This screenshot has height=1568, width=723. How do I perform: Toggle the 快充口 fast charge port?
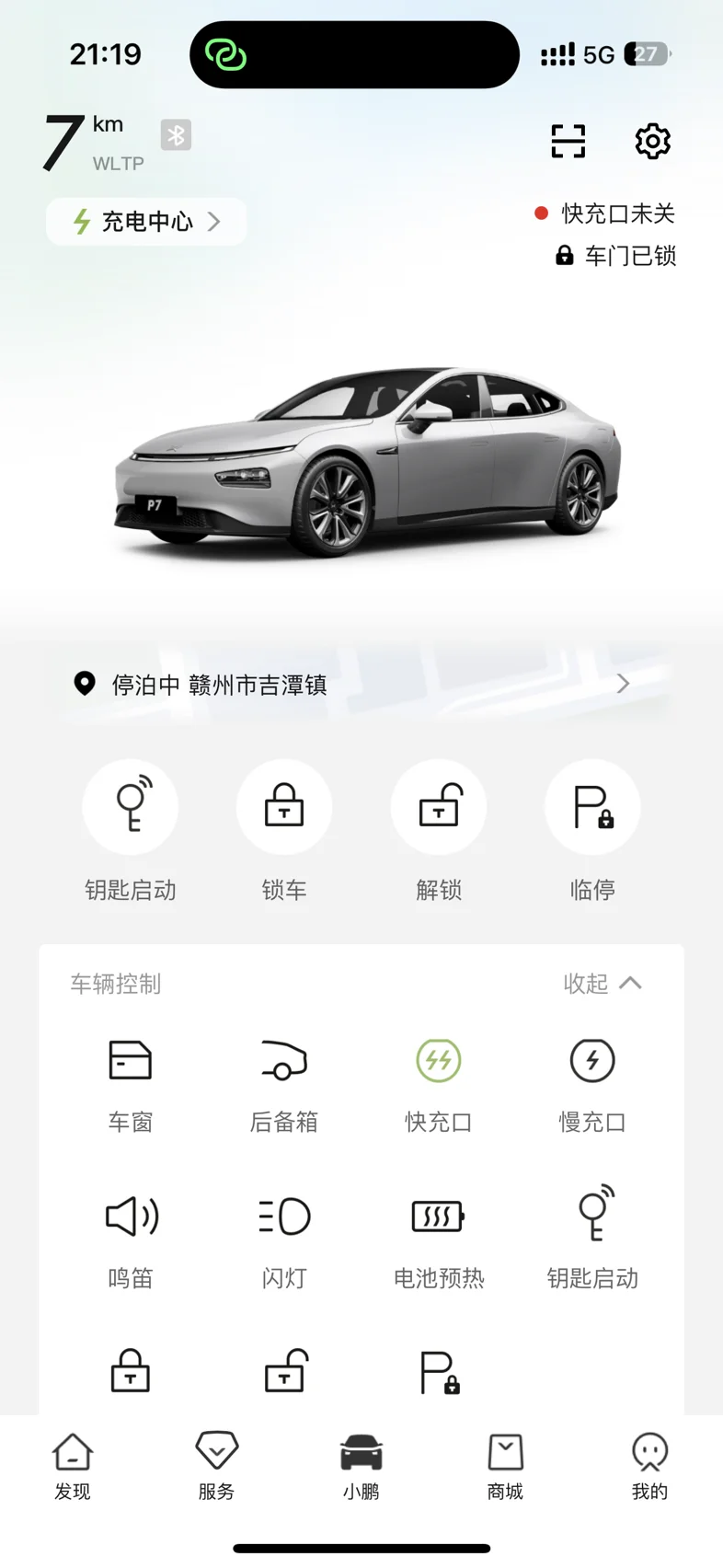click(x=439, y=1085)
